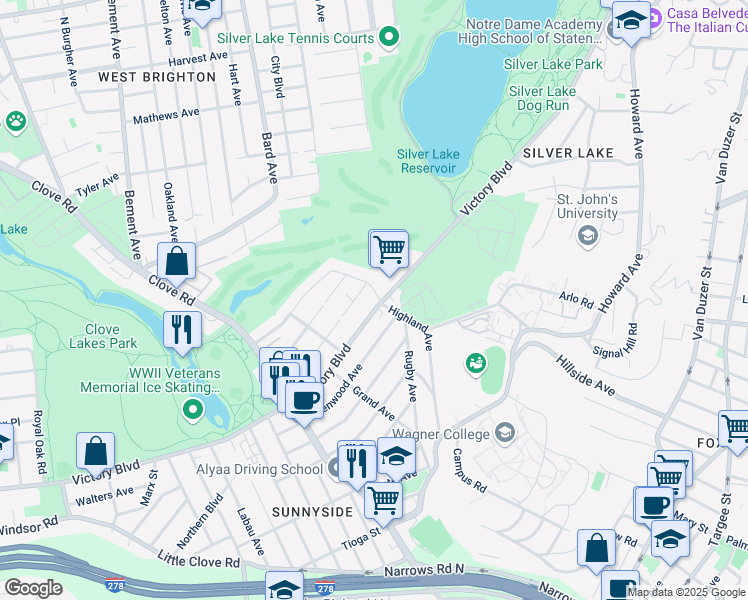Screen dimensions: 748x600
Task: Tap the shopping cart marker on Victory Blvd
Action: coord(389,249)
